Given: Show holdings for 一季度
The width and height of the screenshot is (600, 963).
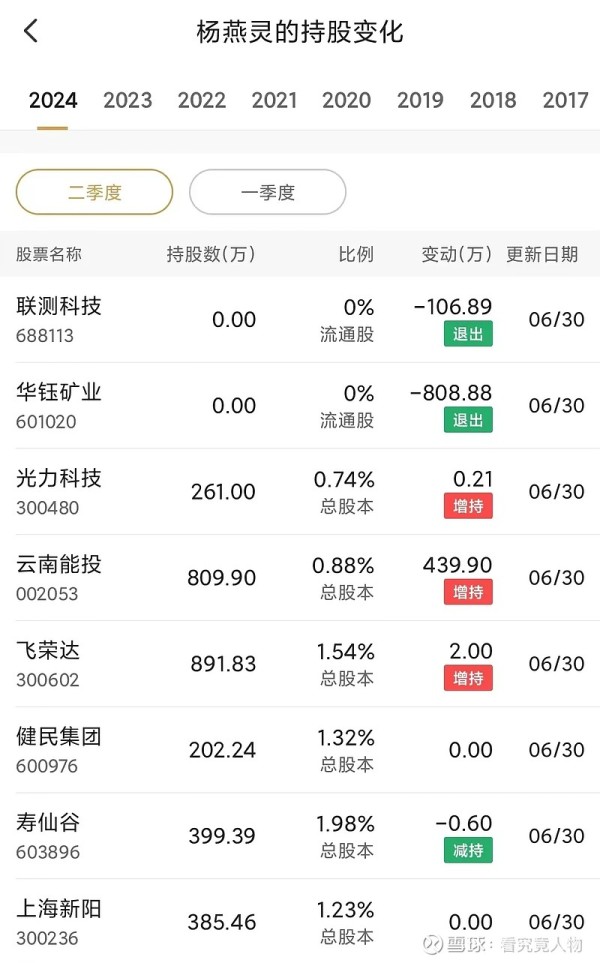Looking at the screenshot, I should point(267,192).
